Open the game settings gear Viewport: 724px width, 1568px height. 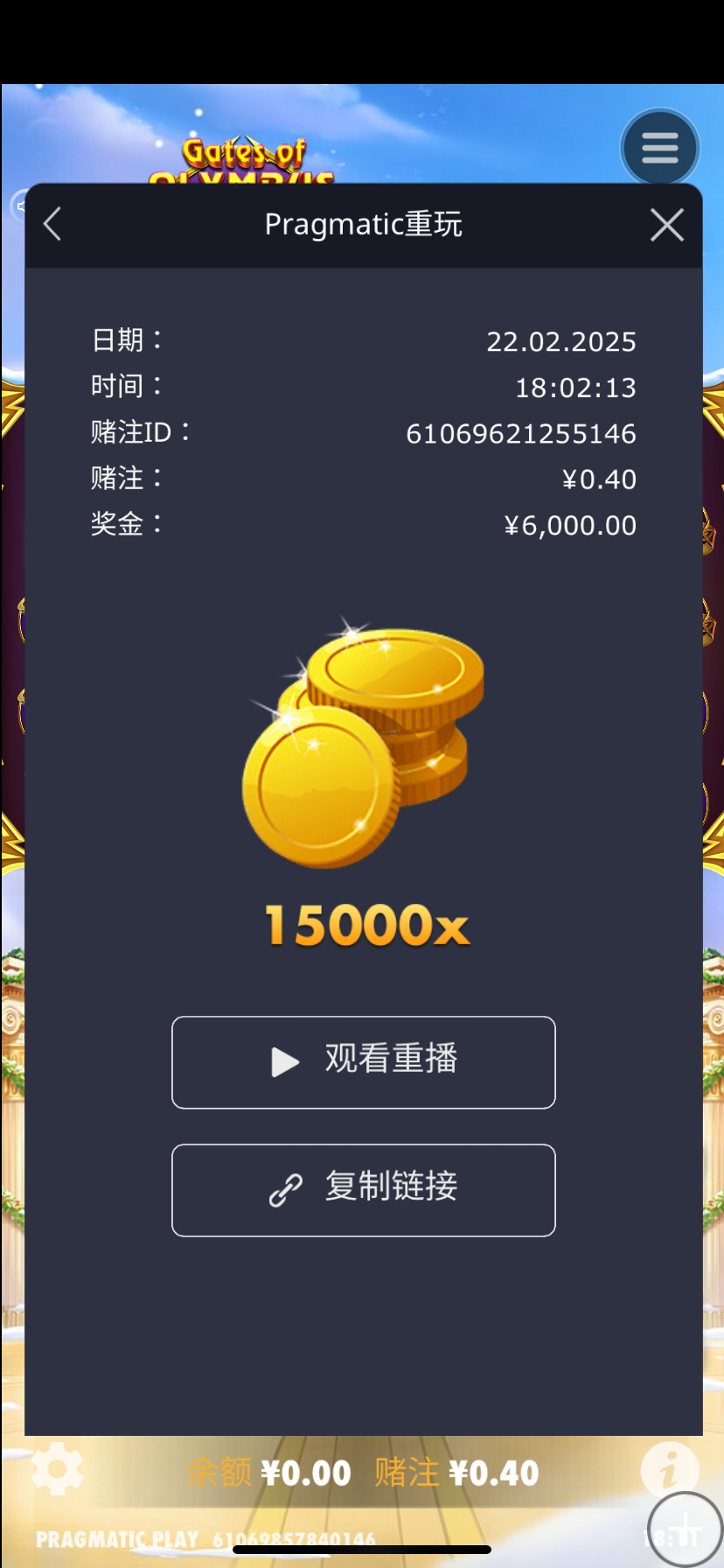(x=57, y=1470)
